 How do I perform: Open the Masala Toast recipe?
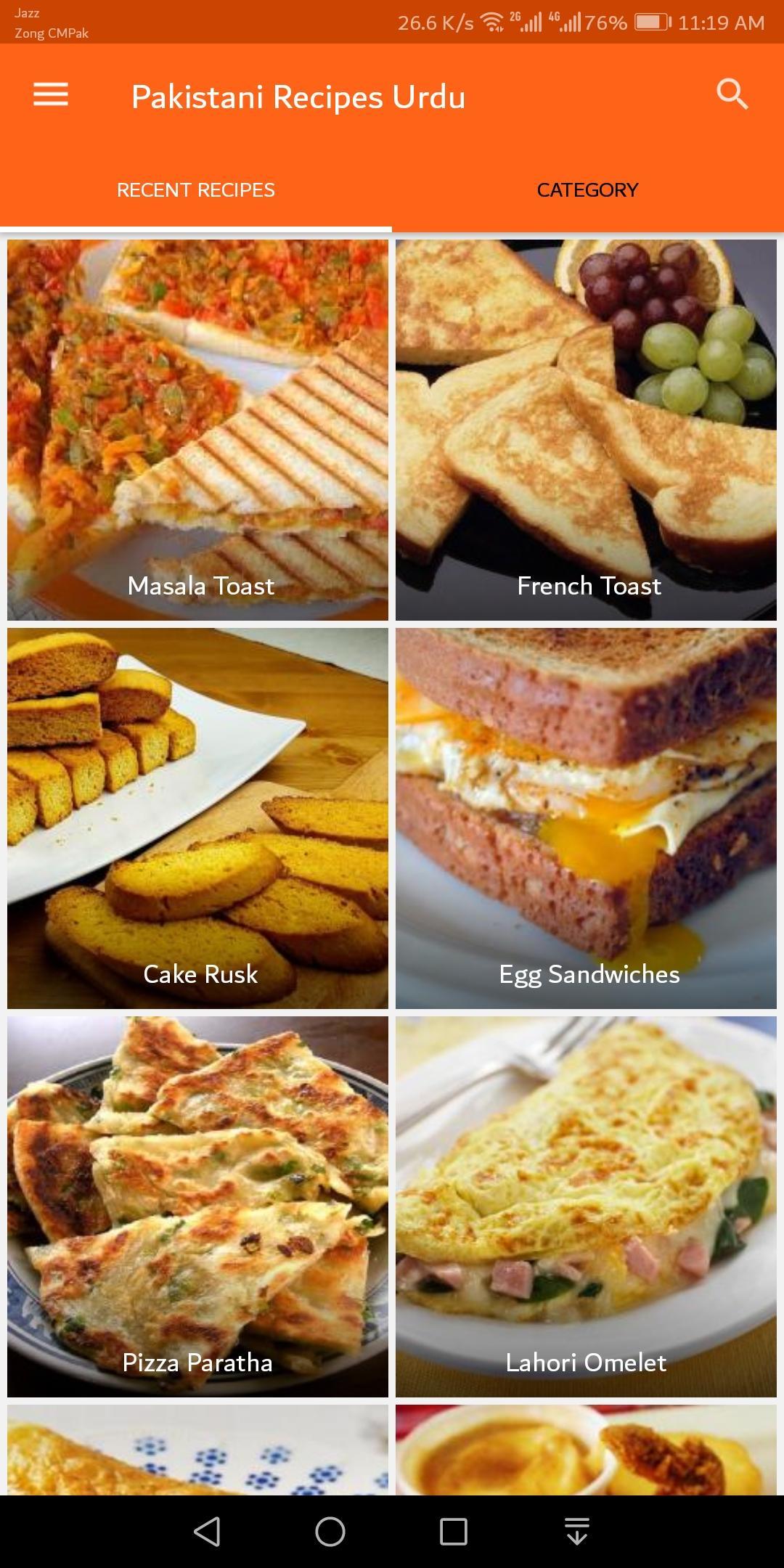(197, 430)
